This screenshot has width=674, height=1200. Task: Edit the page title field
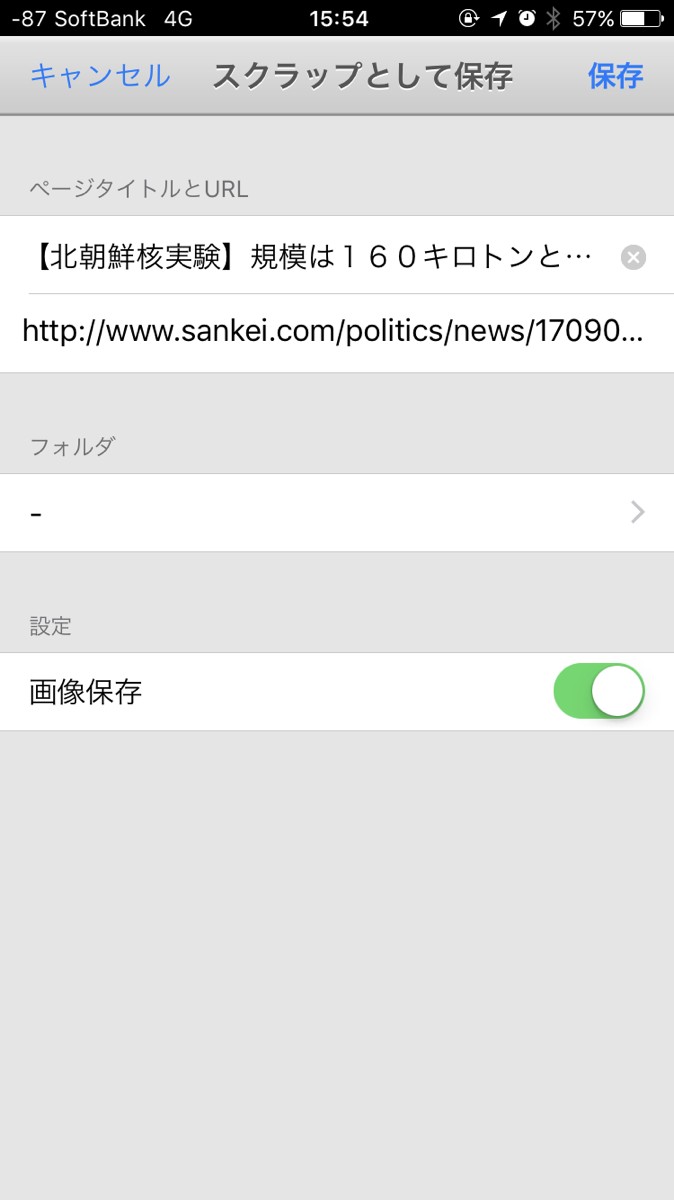(x=310, y=257)
